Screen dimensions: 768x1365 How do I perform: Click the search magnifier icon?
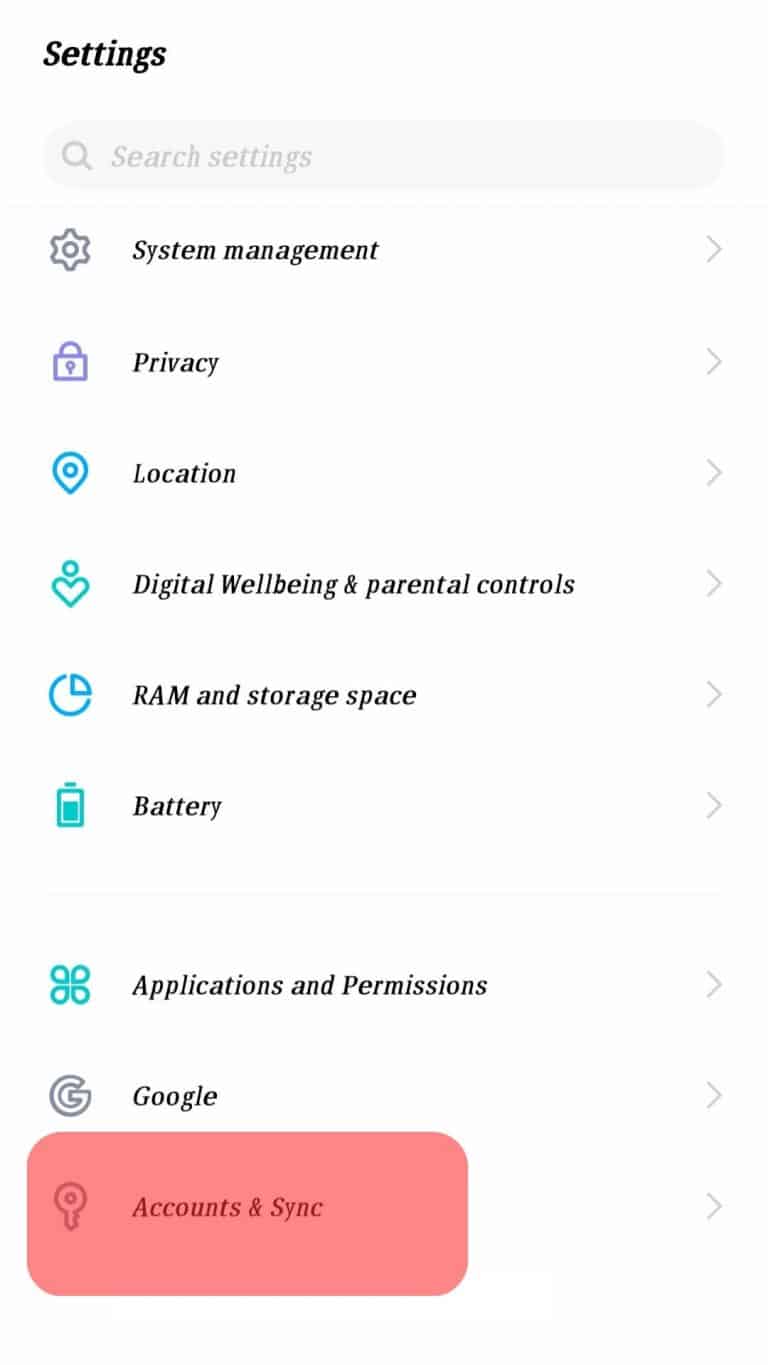(77, 156)
